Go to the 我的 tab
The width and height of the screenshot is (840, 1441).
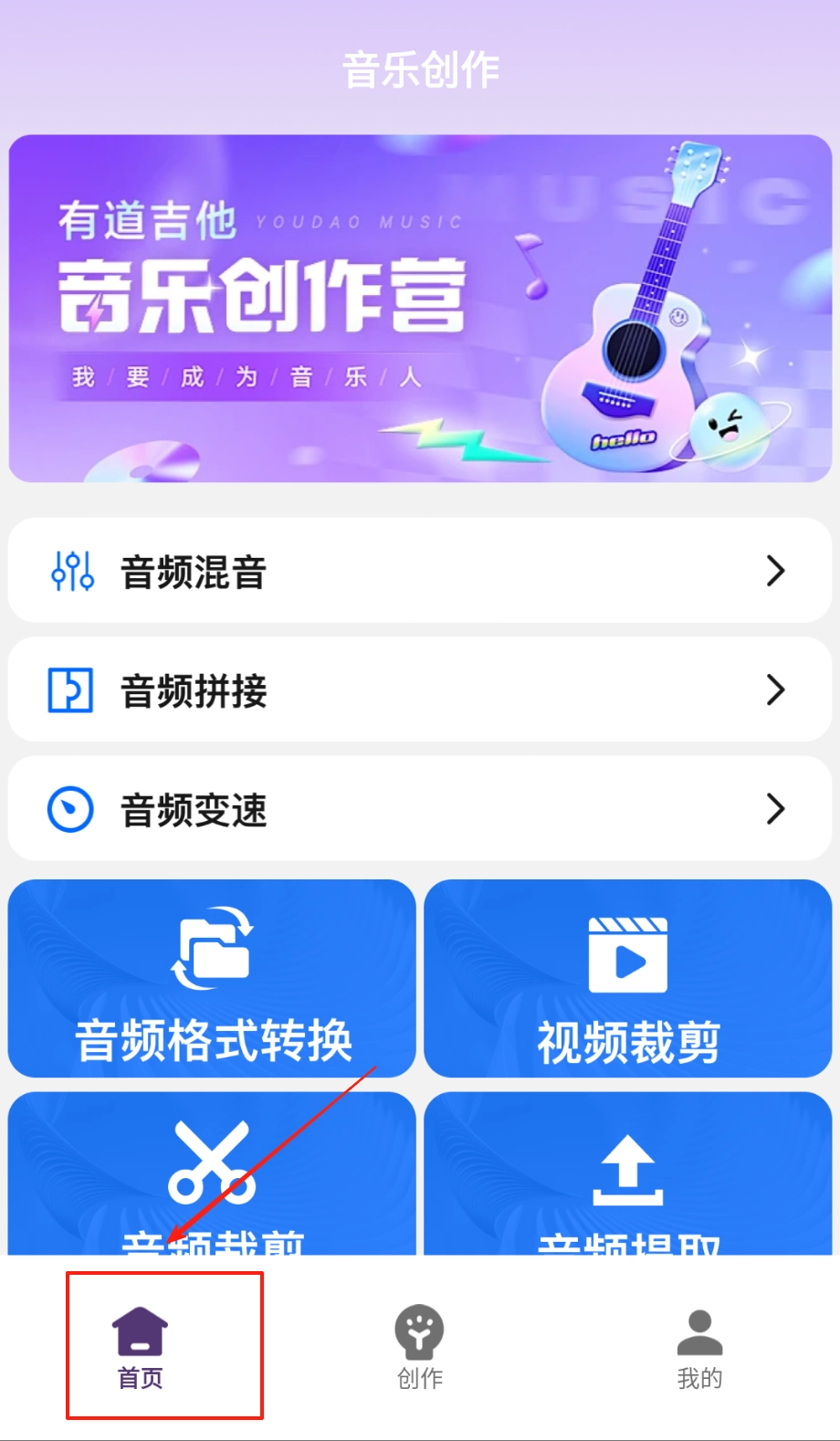click(x=699, y=1347)
